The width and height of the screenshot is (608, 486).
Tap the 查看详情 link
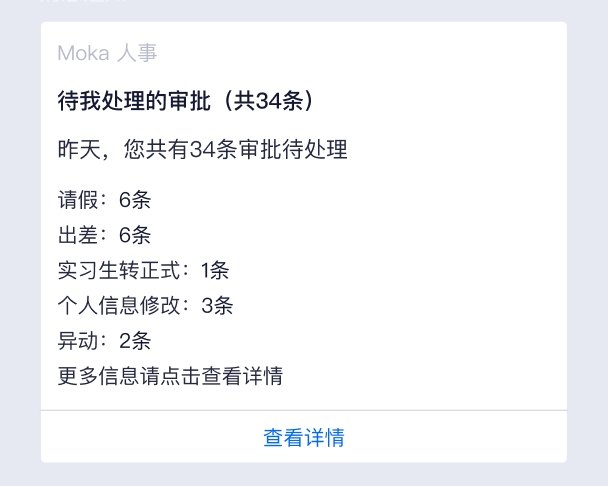[x=304, y=438]
